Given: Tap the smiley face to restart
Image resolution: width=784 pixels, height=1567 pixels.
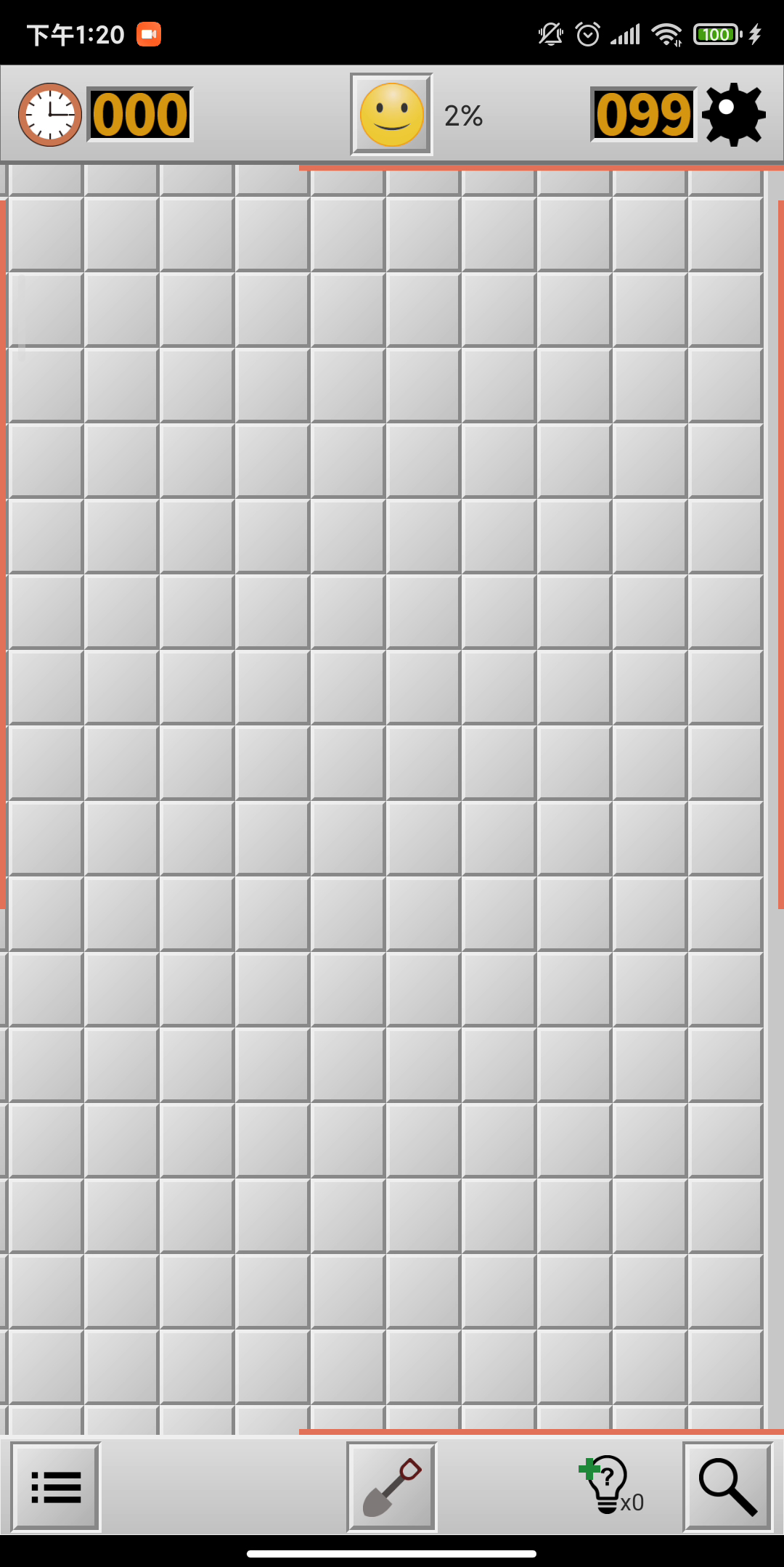Looking at the screenshot, I should (x=391, y=115).
